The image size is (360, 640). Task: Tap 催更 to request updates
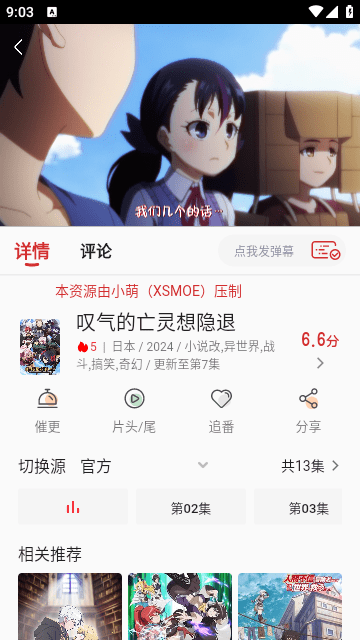47,411
